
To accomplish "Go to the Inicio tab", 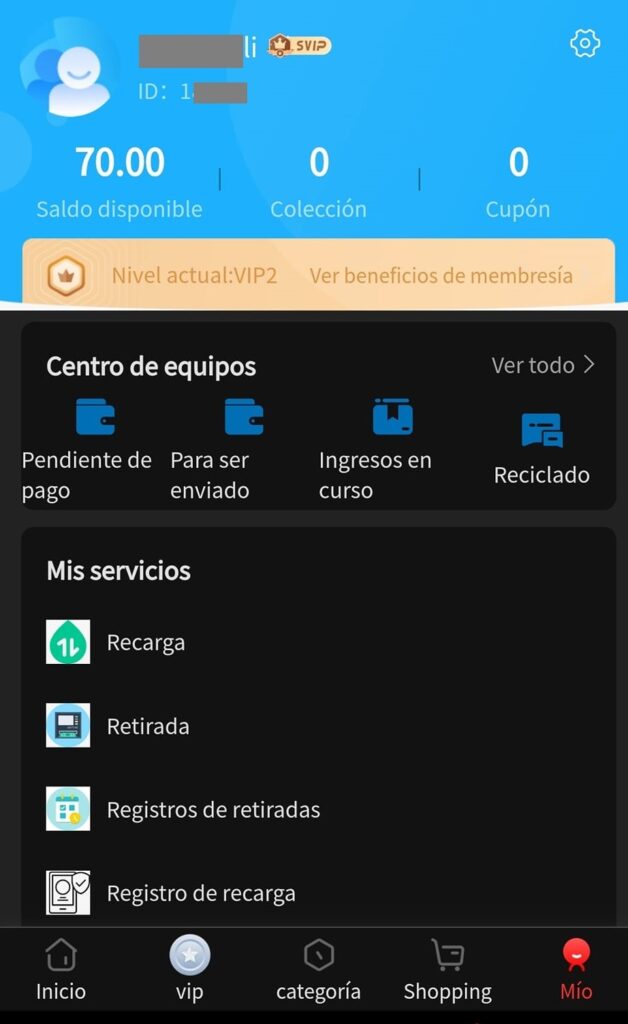I will click(61, 971).
